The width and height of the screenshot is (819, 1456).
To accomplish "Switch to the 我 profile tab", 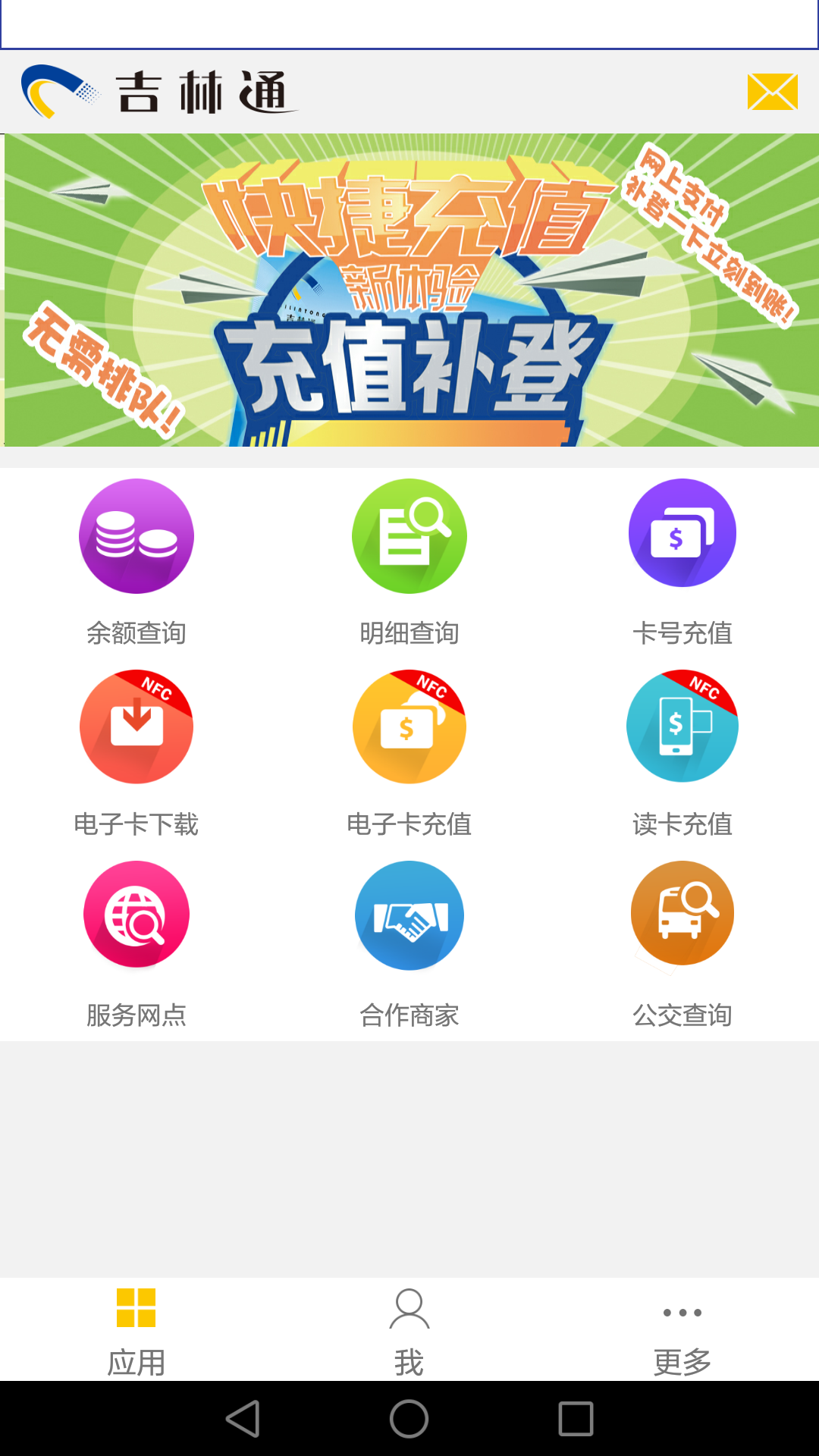I will pos(409,1330).
